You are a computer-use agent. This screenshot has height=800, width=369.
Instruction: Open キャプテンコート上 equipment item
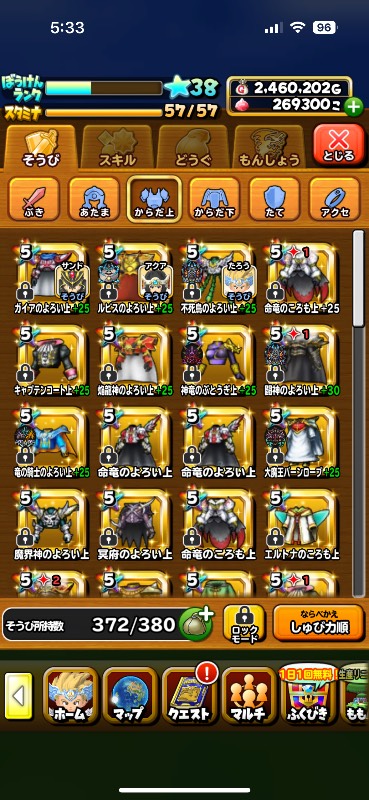point(53,361)
